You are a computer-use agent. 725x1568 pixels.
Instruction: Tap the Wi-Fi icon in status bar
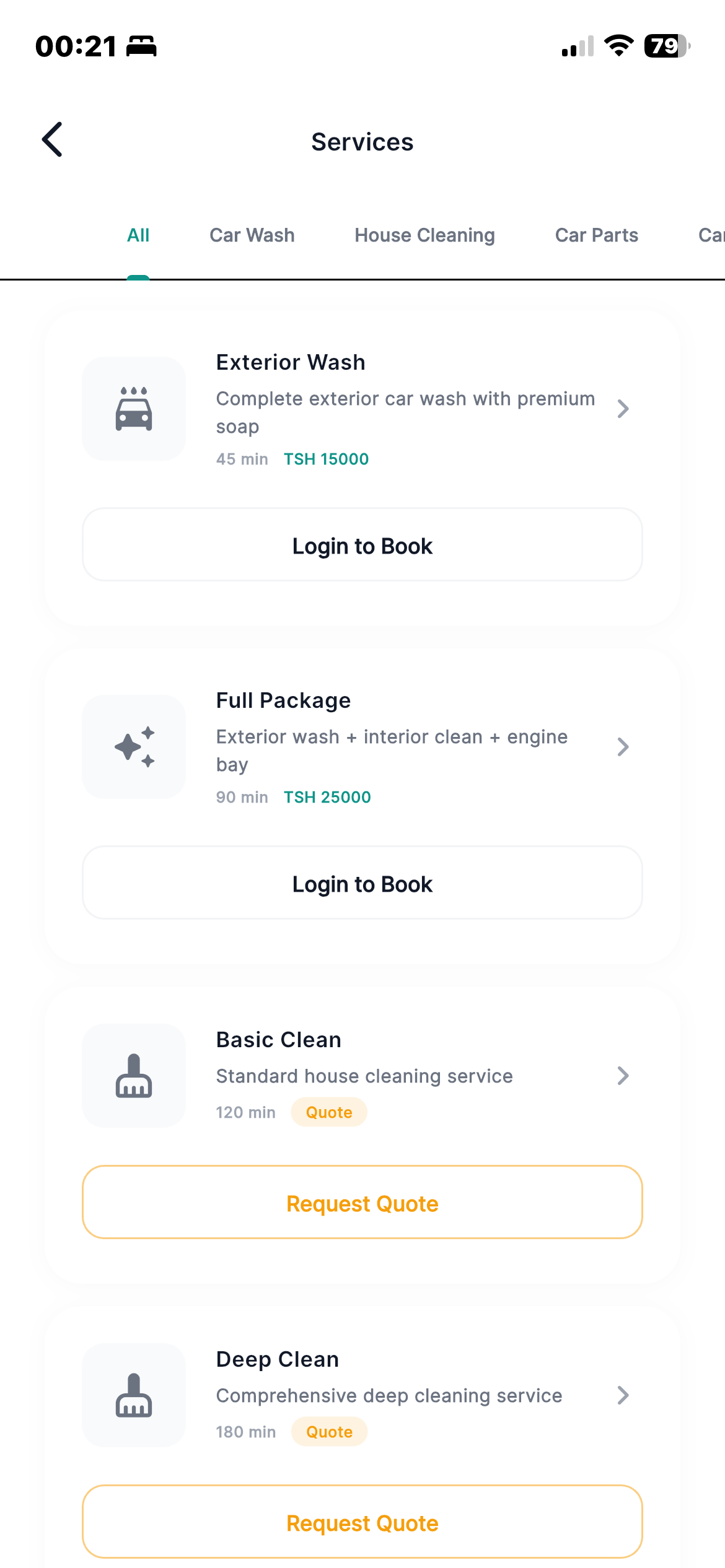click(x=617, y=45)
